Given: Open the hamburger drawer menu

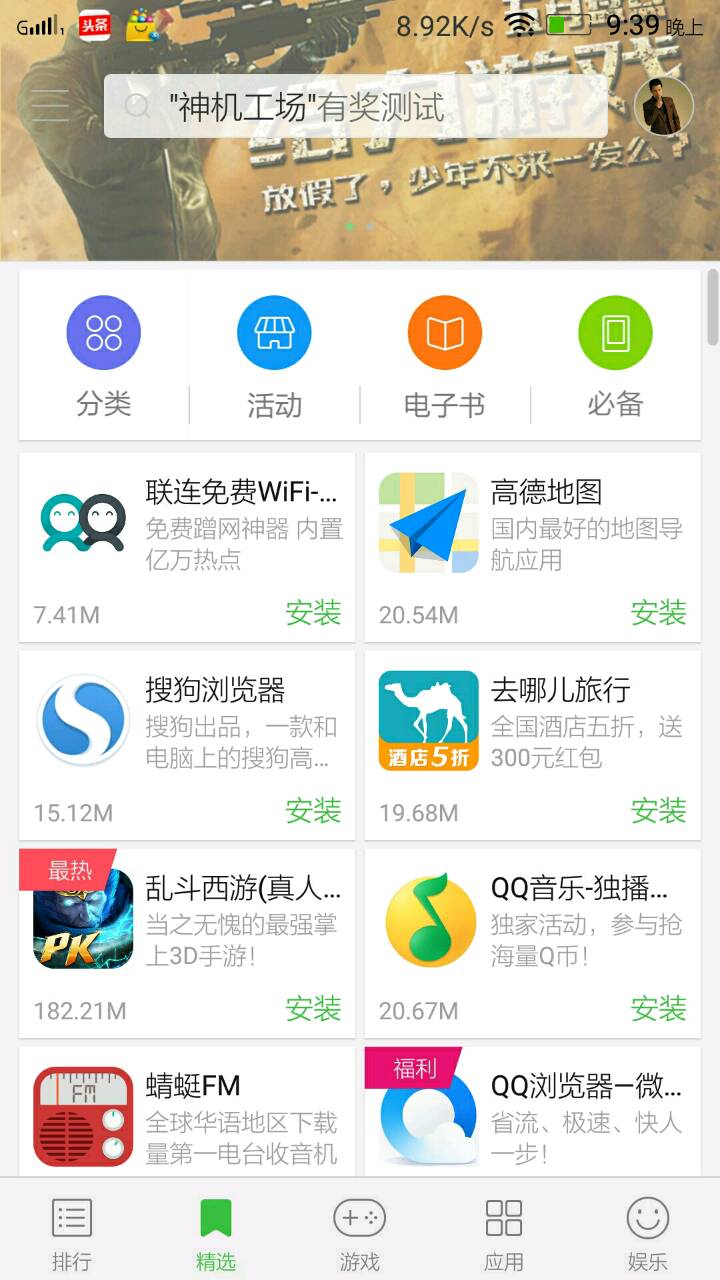Looking at the screenshot, I should point(50,105).
